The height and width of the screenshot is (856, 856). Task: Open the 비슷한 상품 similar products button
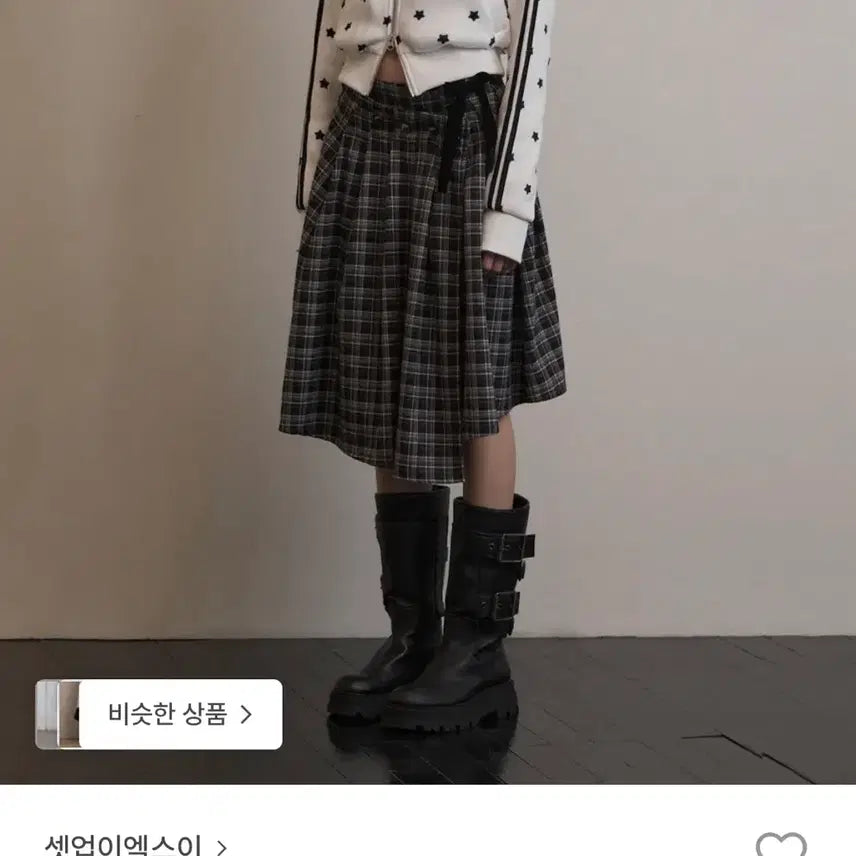180,714
